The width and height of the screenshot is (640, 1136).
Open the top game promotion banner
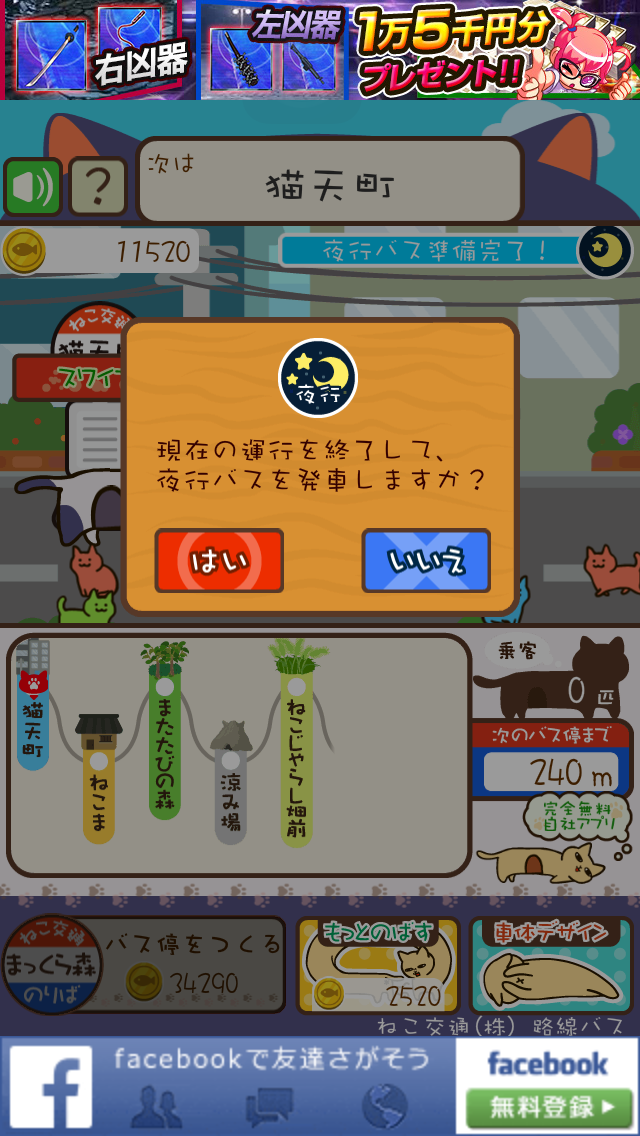(x=320, y=49)
